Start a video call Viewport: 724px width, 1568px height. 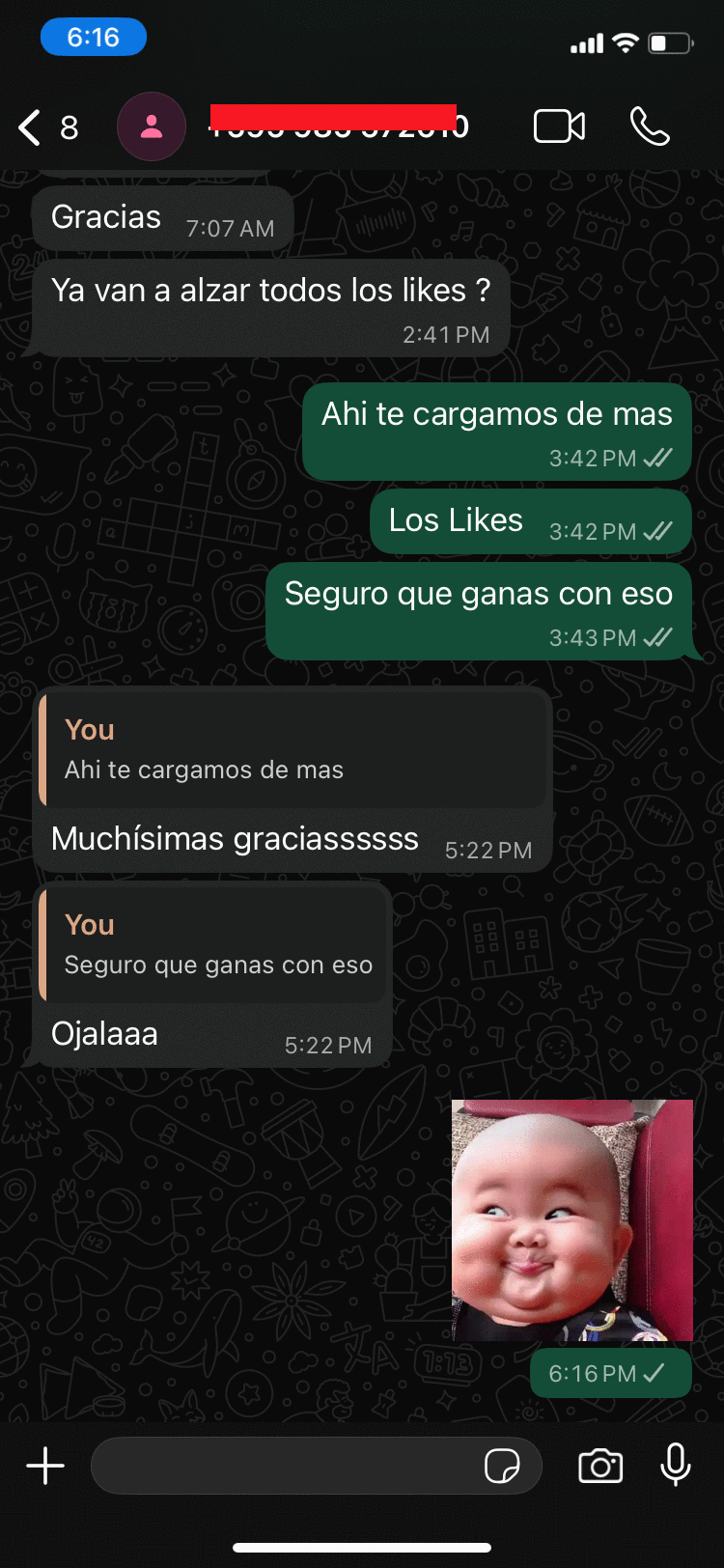559,126
